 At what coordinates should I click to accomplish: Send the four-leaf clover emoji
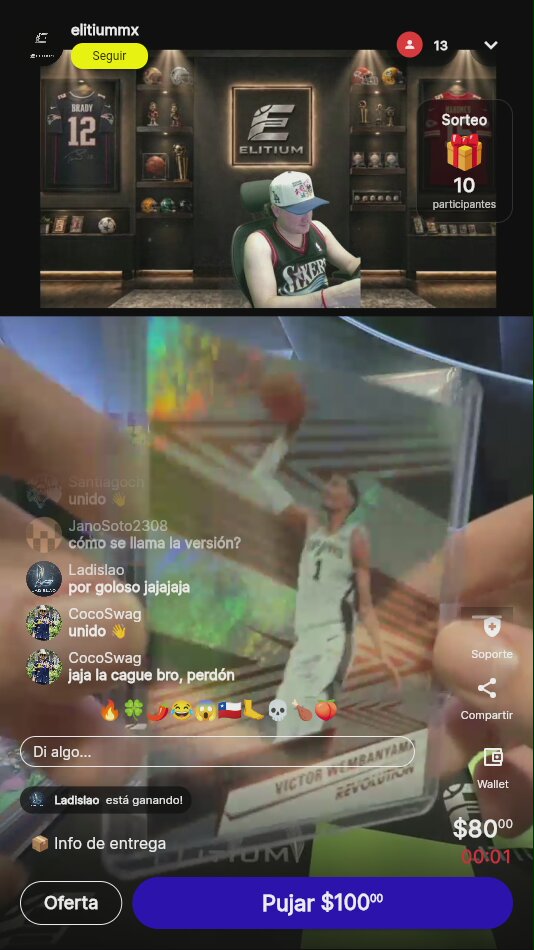pos(133,709)
